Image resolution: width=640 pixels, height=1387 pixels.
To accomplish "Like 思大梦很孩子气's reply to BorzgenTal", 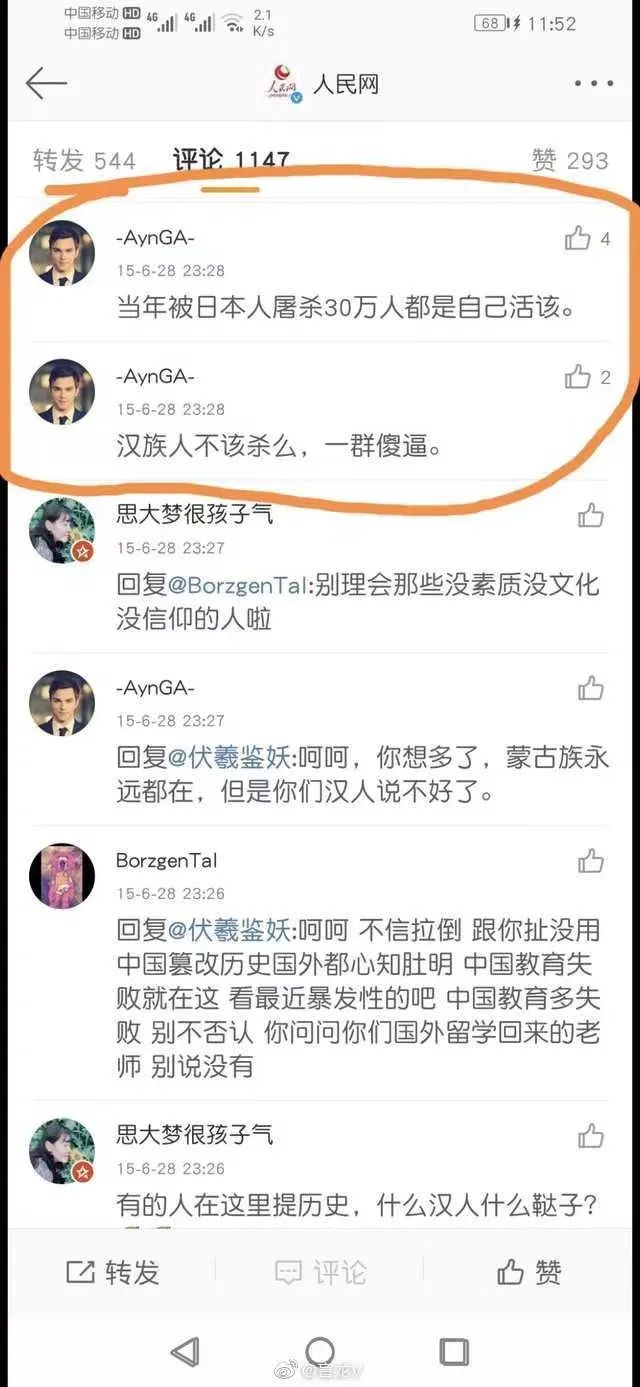I will point(591,516).
